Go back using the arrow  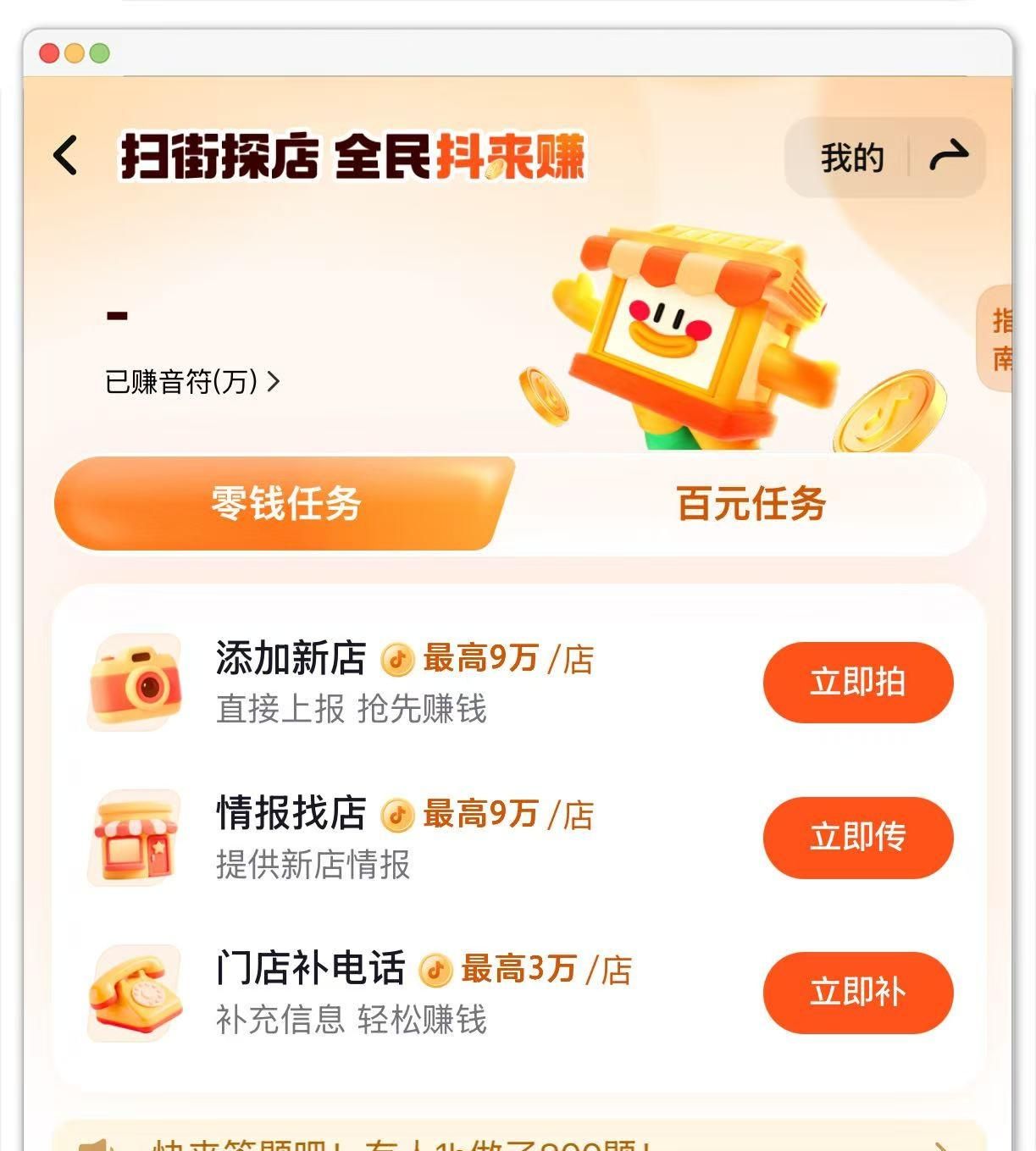coord(65,156)
